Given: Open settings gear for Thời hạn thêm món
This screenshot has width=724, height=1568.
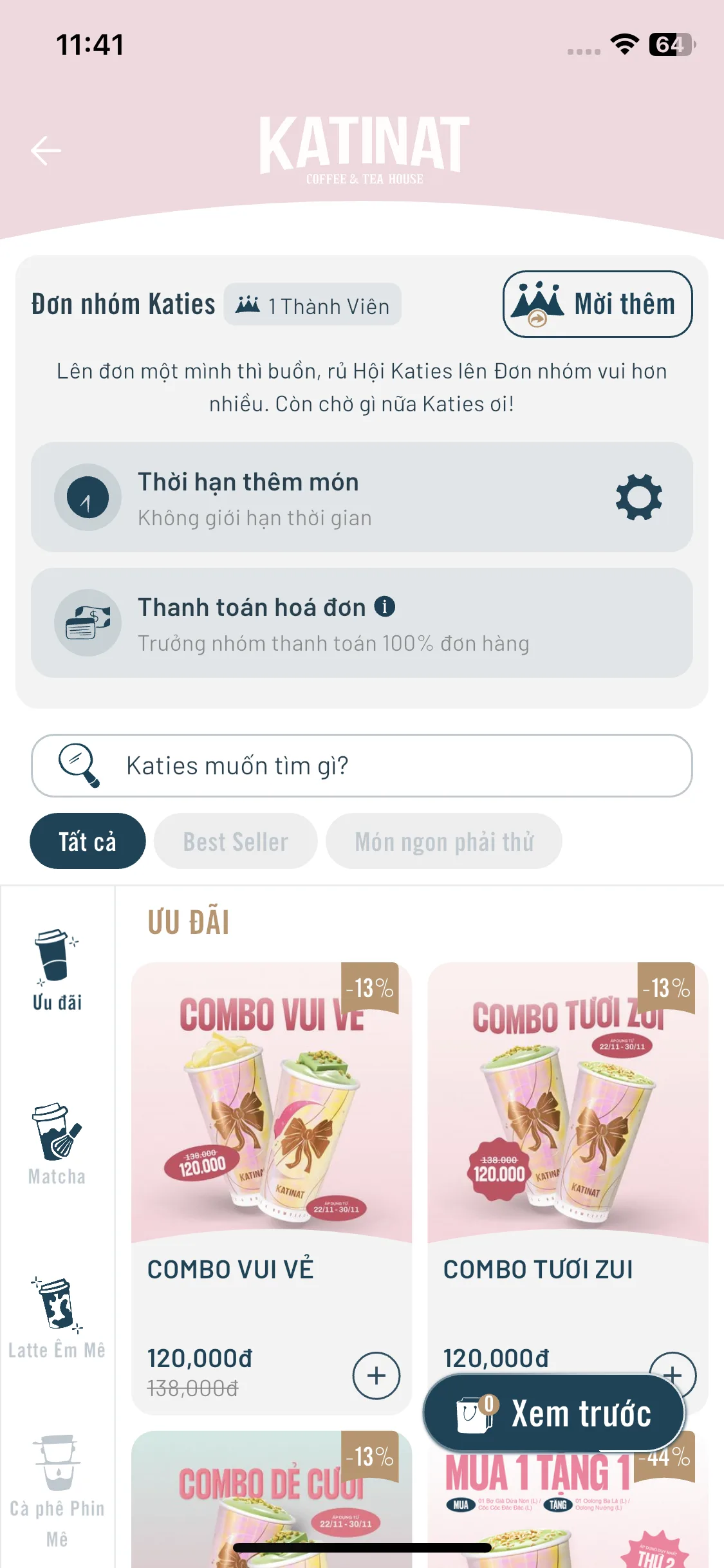Looking at the screenshot, I should [x=638, y=497].
